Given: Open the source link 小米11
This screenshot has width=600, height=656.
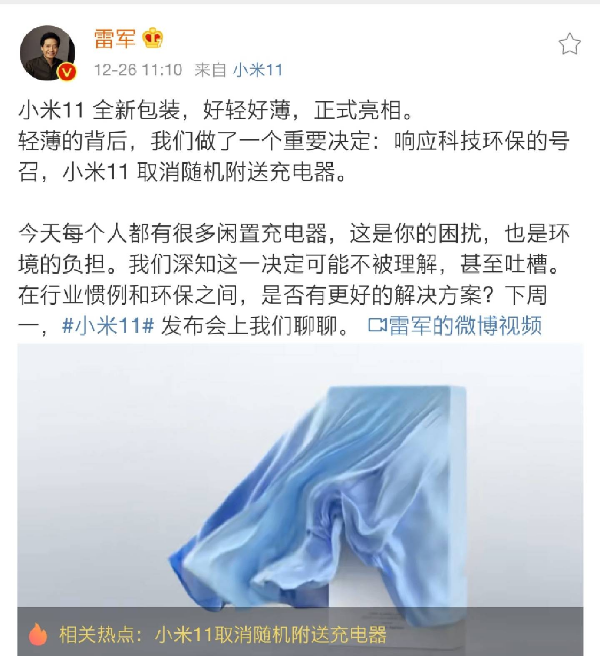Looking at the screenshot, I should tap(258, 70).
